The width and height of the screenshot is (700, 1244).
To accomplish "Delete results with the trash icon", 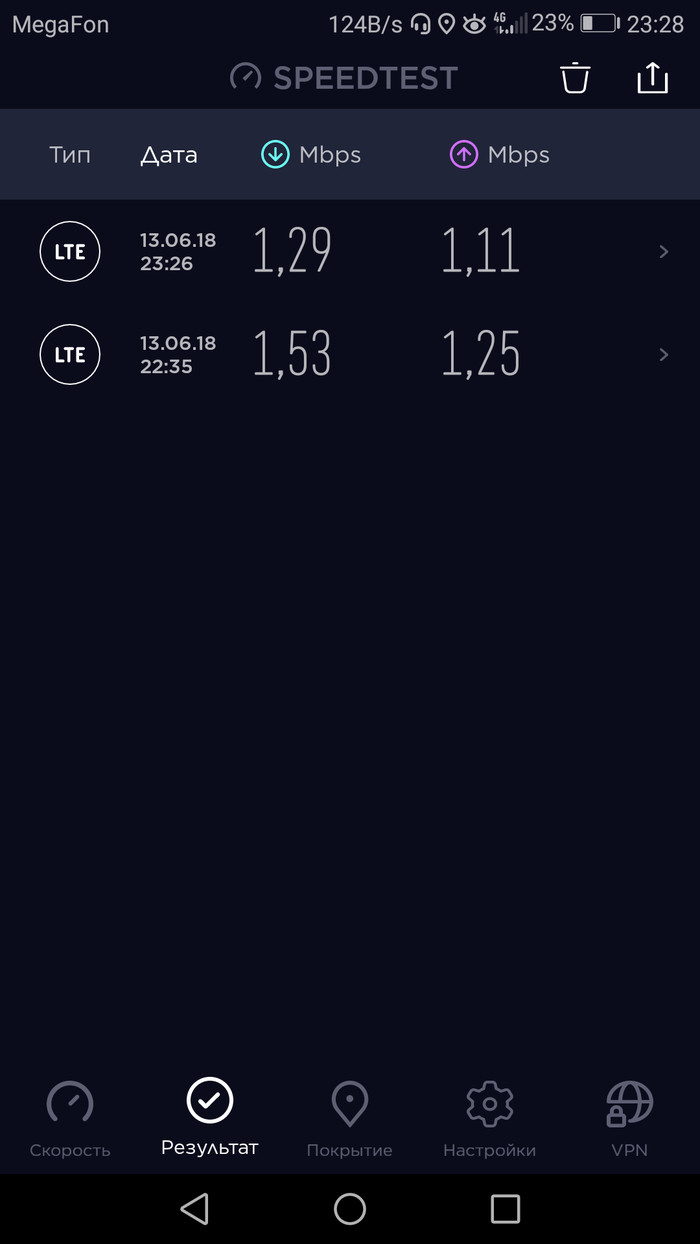I will tap(575, 78).
